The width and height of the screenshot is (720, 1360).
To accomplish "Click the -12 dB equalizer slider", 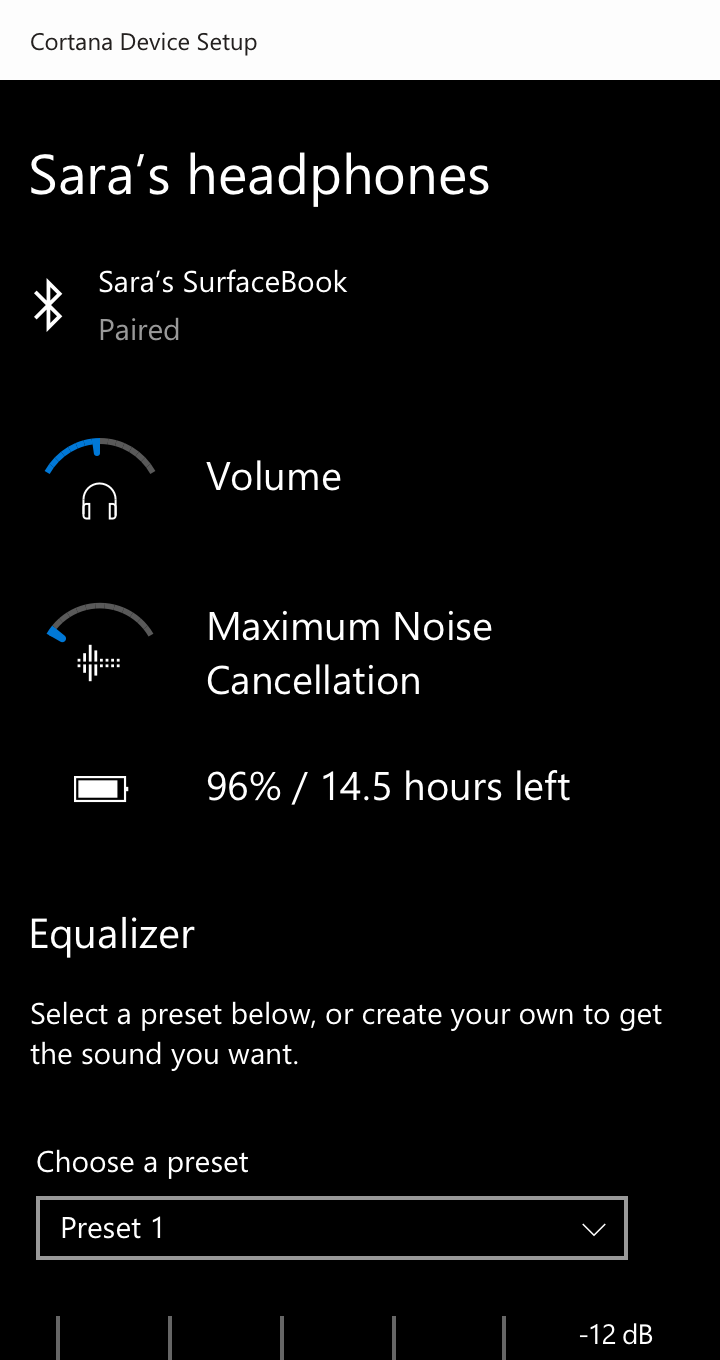I will point(617,1334).
